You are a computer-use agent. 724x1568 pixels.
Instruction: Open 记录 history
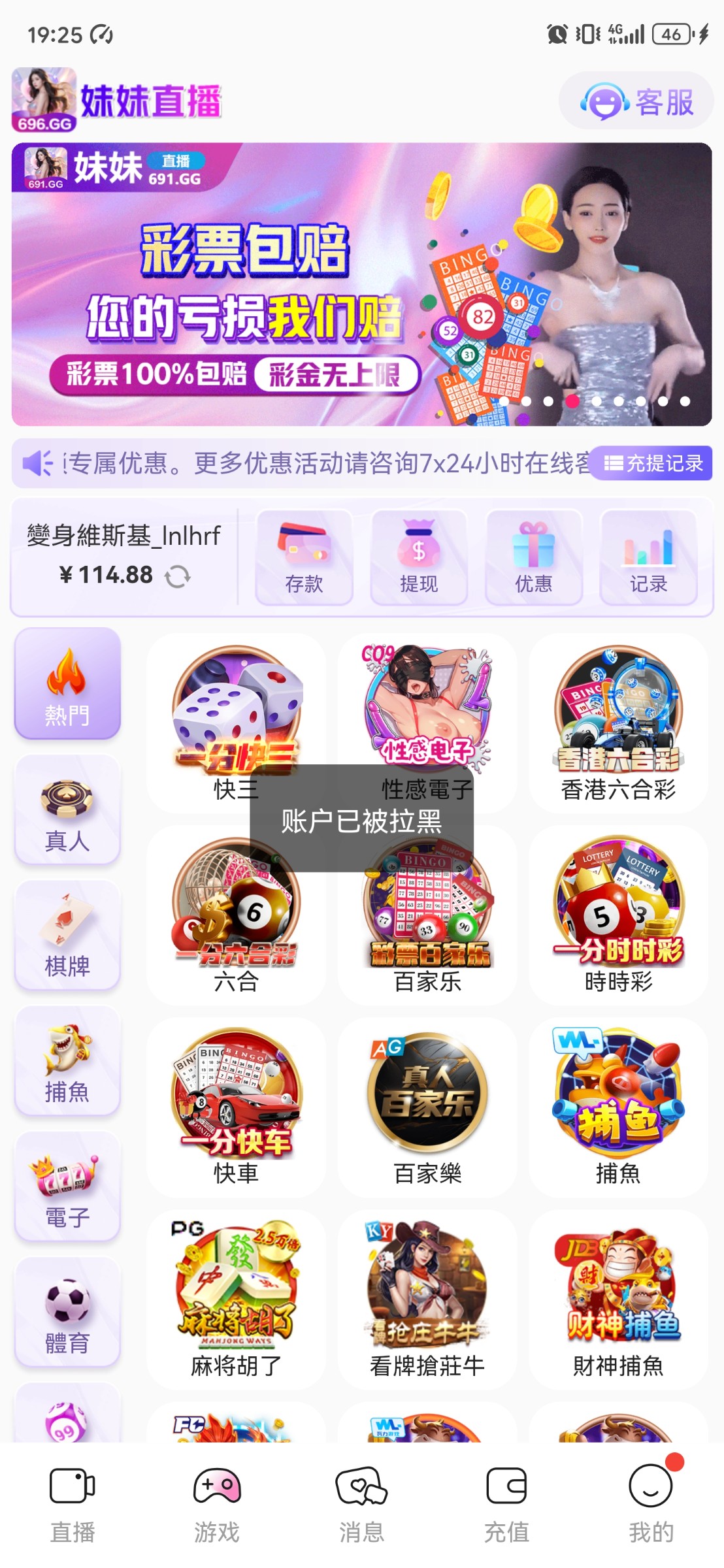[x=649, y=557]
